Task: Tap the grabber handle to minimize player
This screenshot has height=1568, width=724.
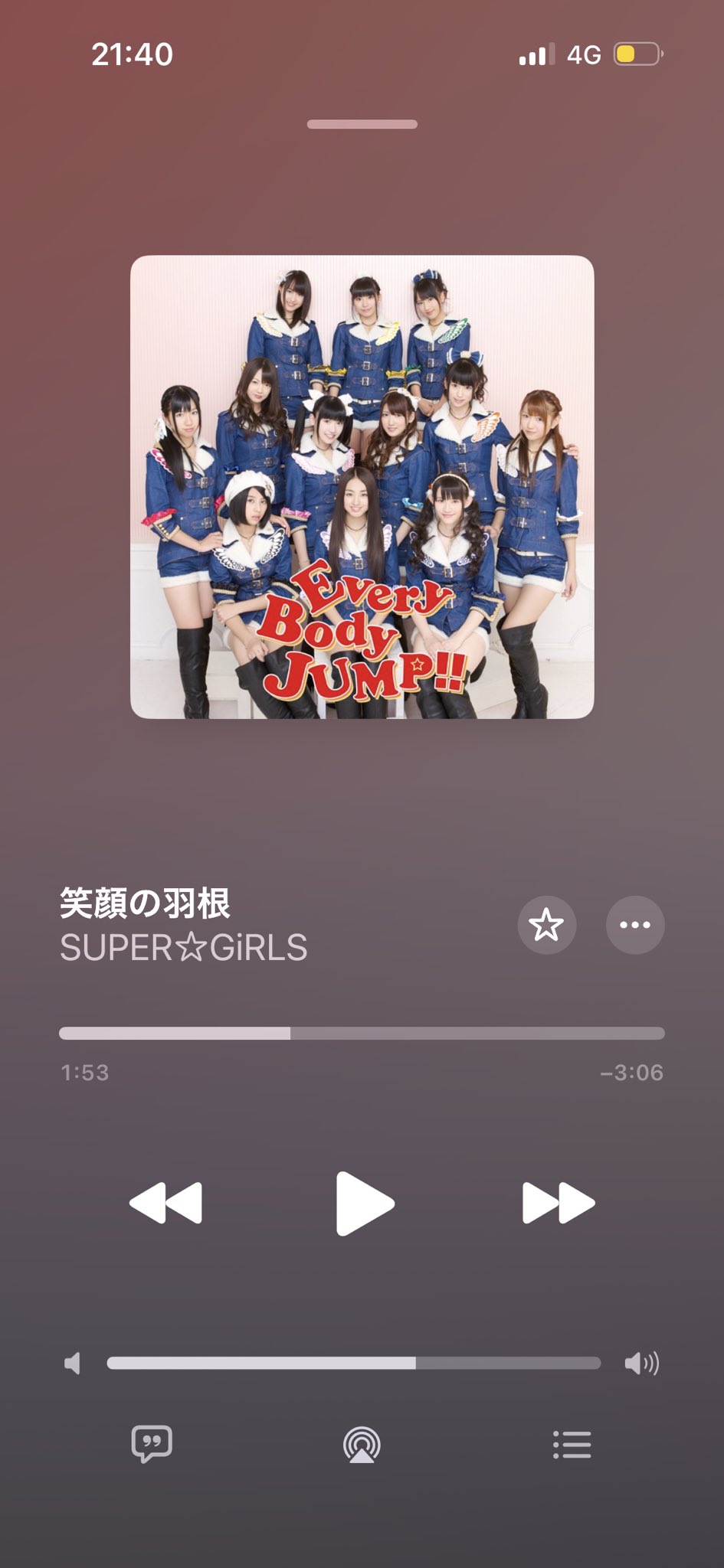Action: 362,124
